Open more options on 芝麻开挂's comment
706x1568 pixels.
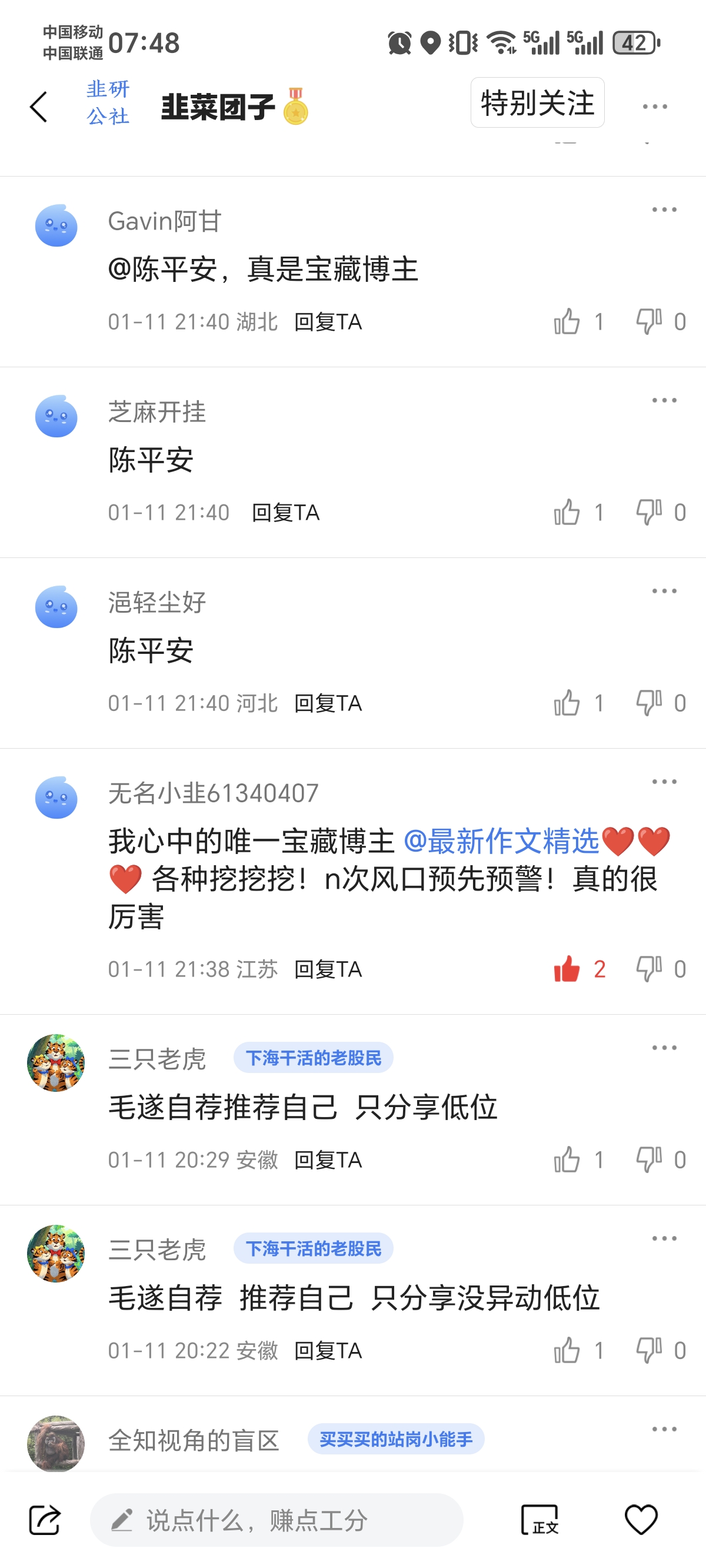[664, 400]
